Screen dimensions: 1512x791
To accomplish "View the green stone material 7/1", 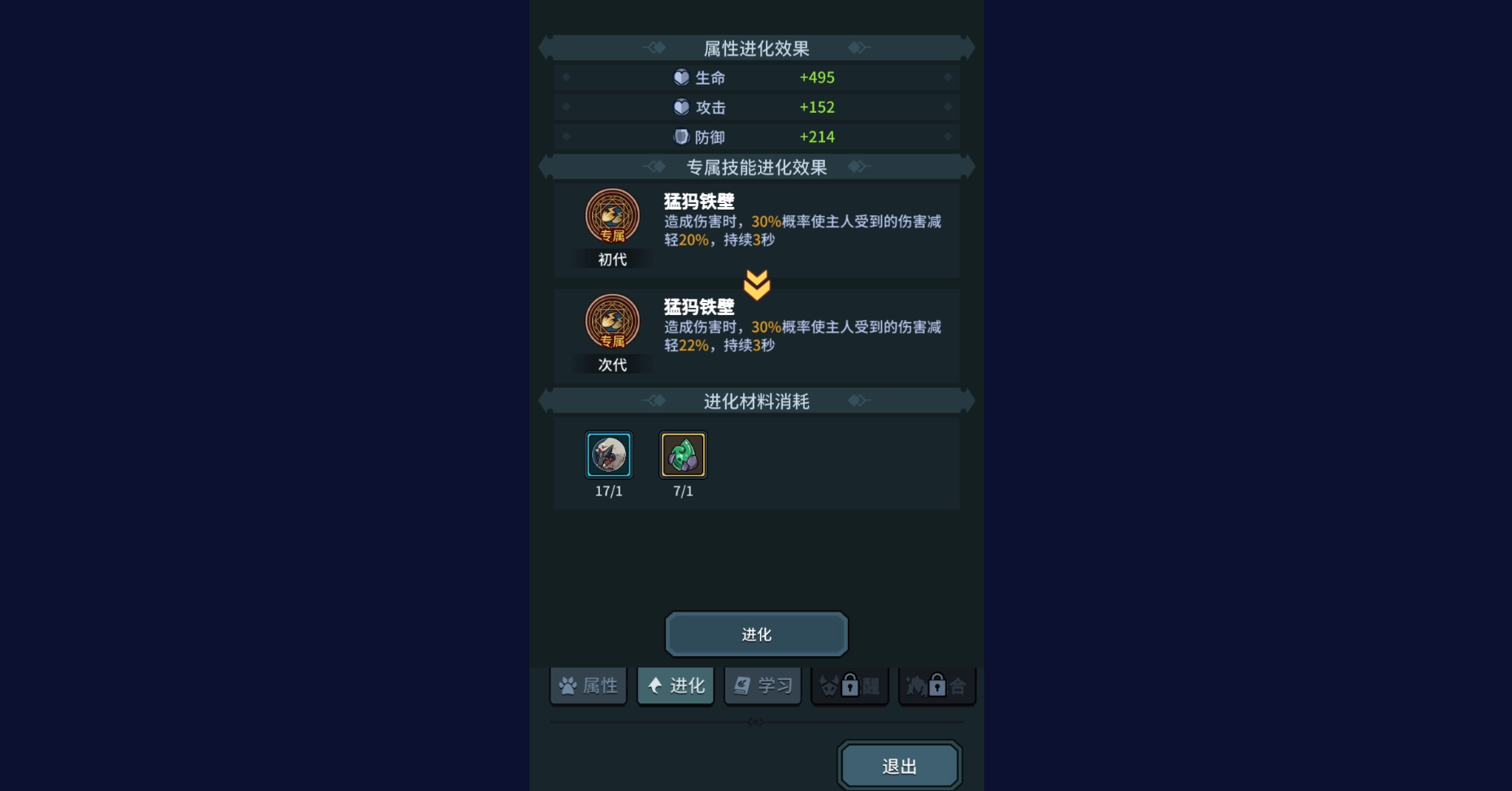I will 683,455.
